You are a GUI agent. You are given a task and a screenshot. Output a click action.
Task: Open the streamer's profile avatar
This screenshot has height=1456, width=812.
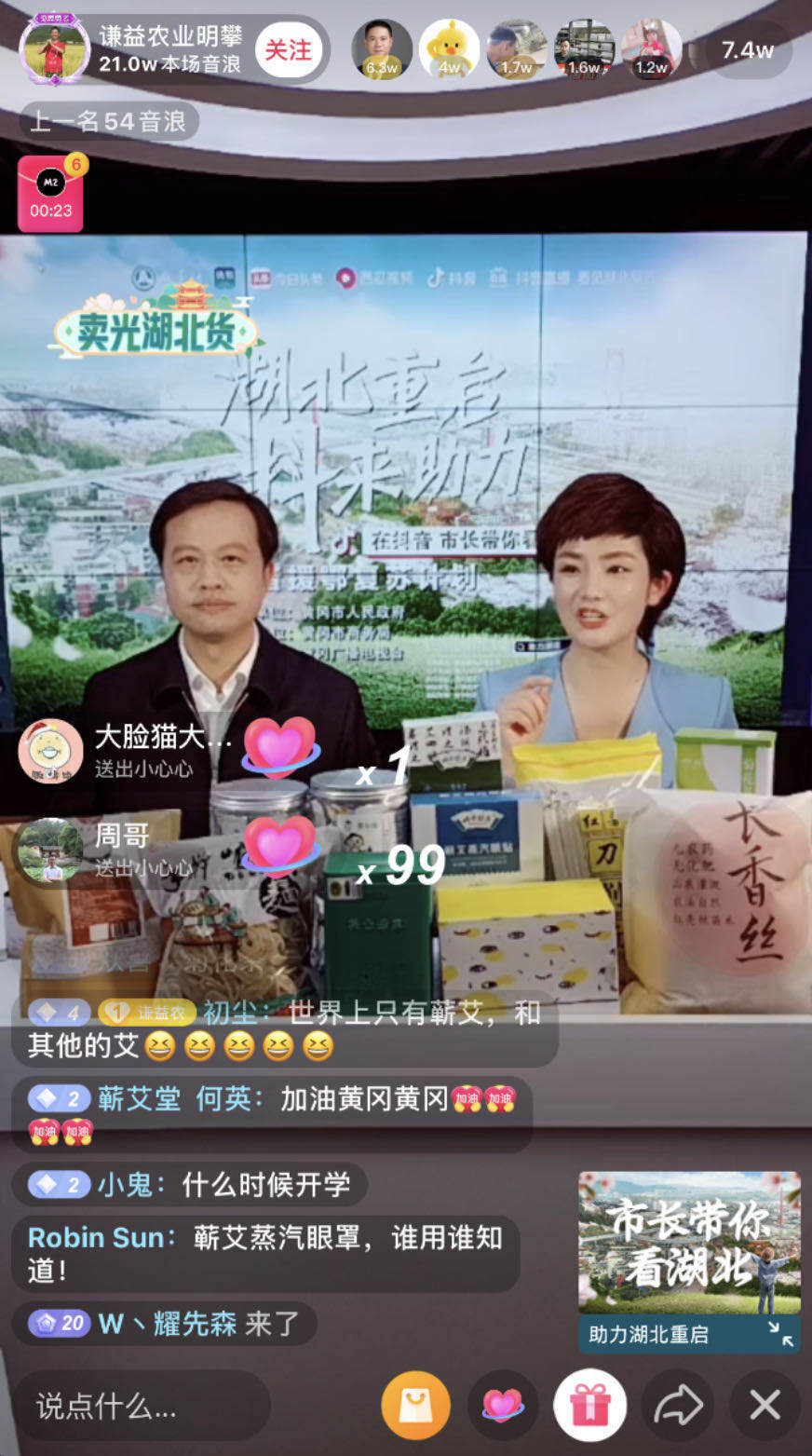click(55, 48)
